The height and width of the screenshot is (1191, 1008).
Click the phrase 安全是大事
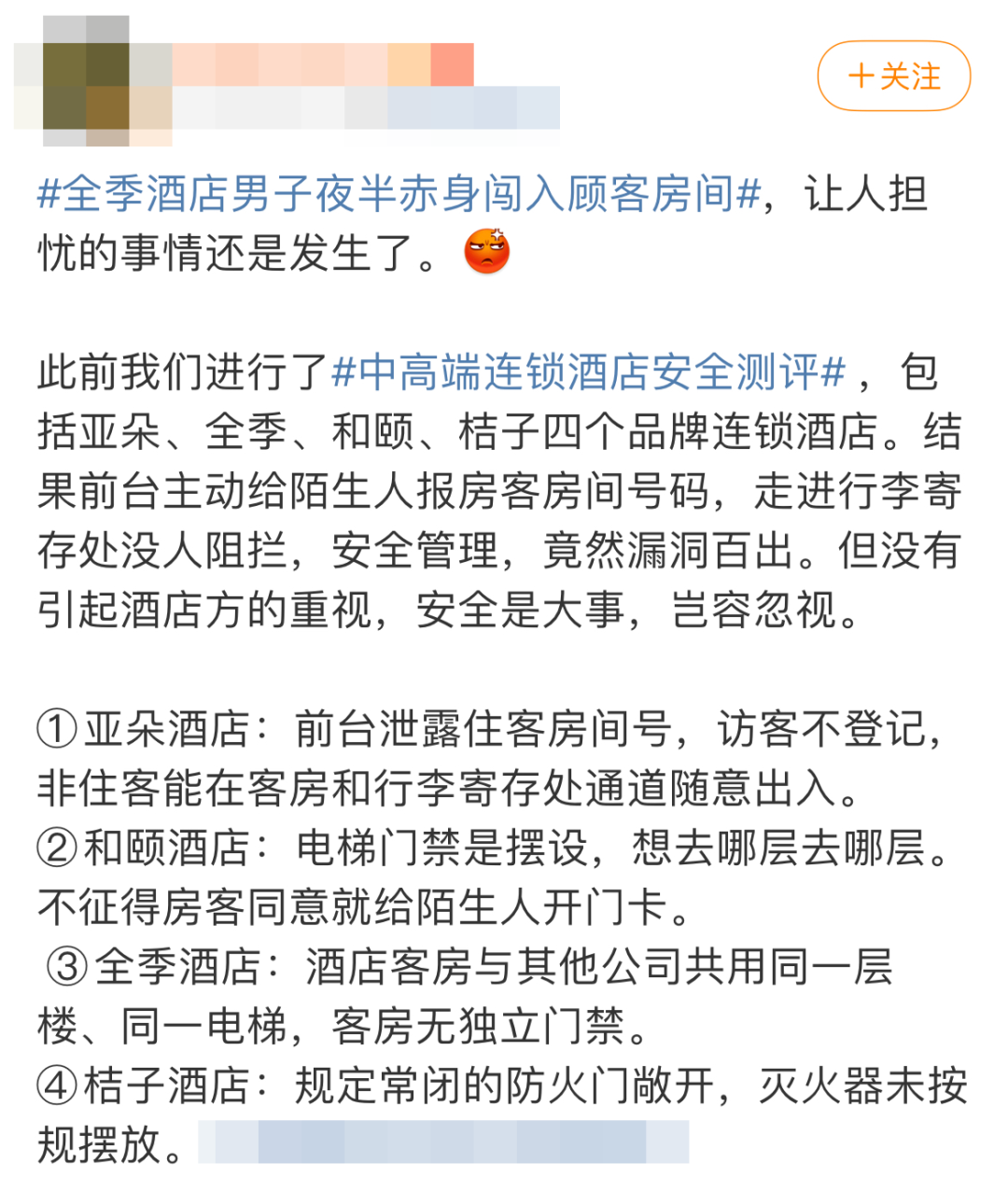tap(520, 610)
